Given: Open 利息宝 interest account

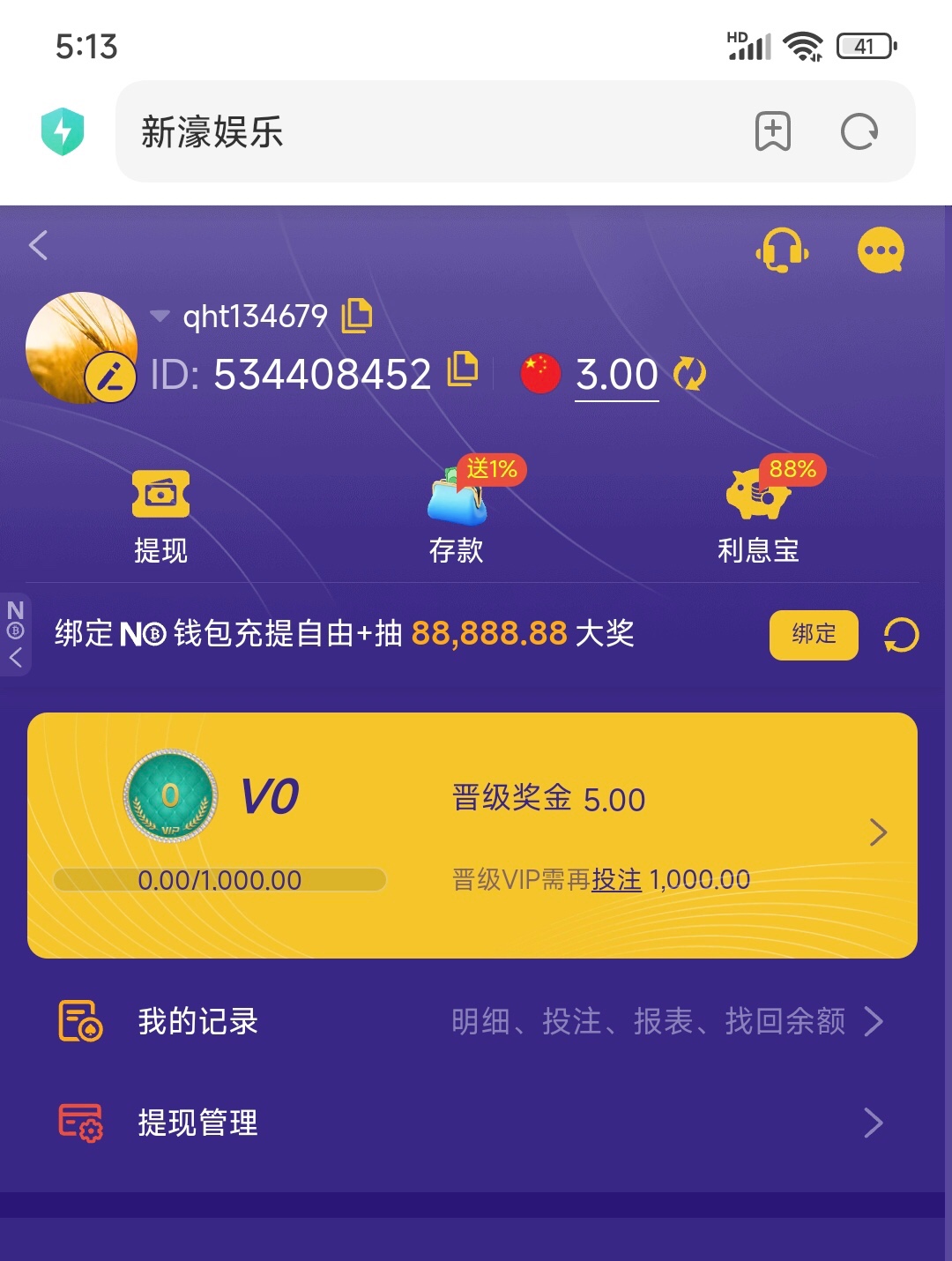Looking at the screenshot, I should point(758,516).
